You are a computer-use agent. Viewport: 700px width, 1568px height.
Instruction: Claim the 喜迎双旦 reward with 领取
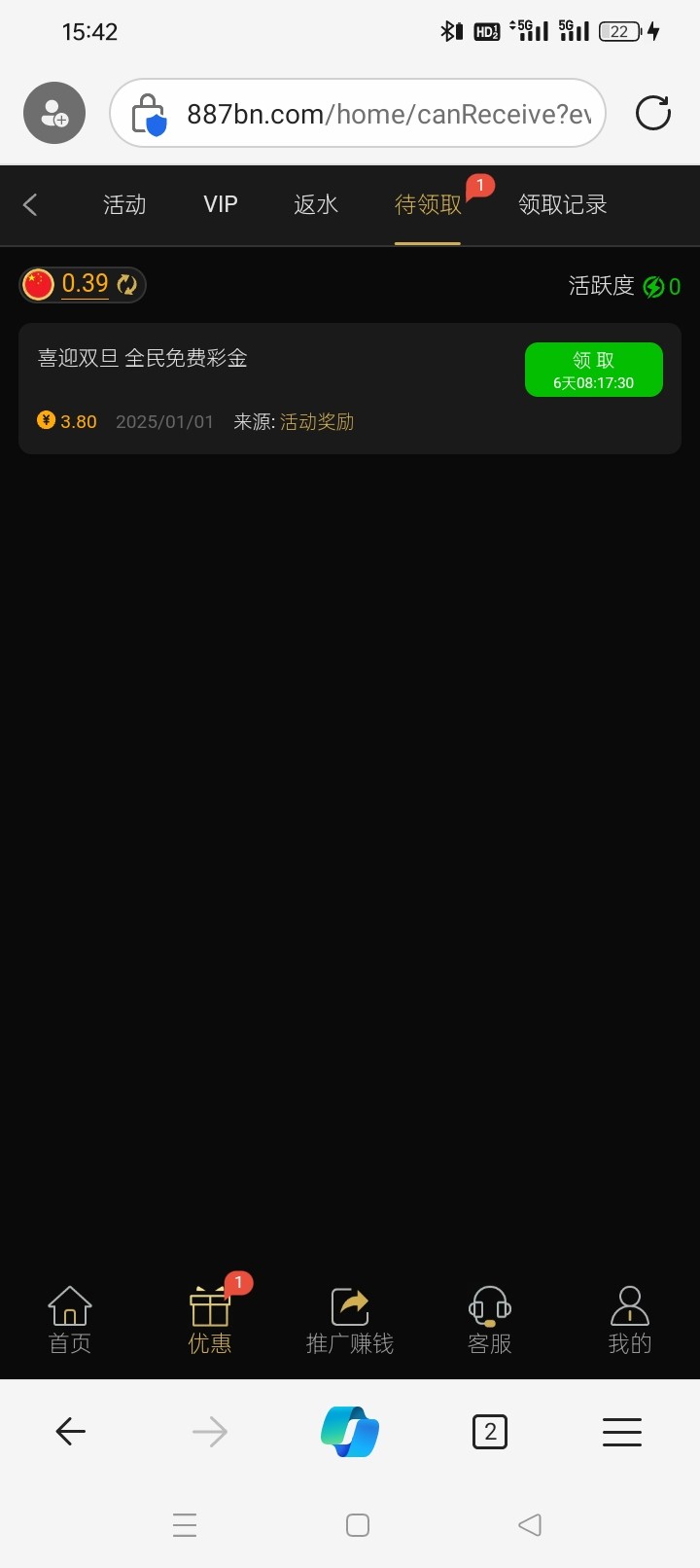[x=594, y=370]
